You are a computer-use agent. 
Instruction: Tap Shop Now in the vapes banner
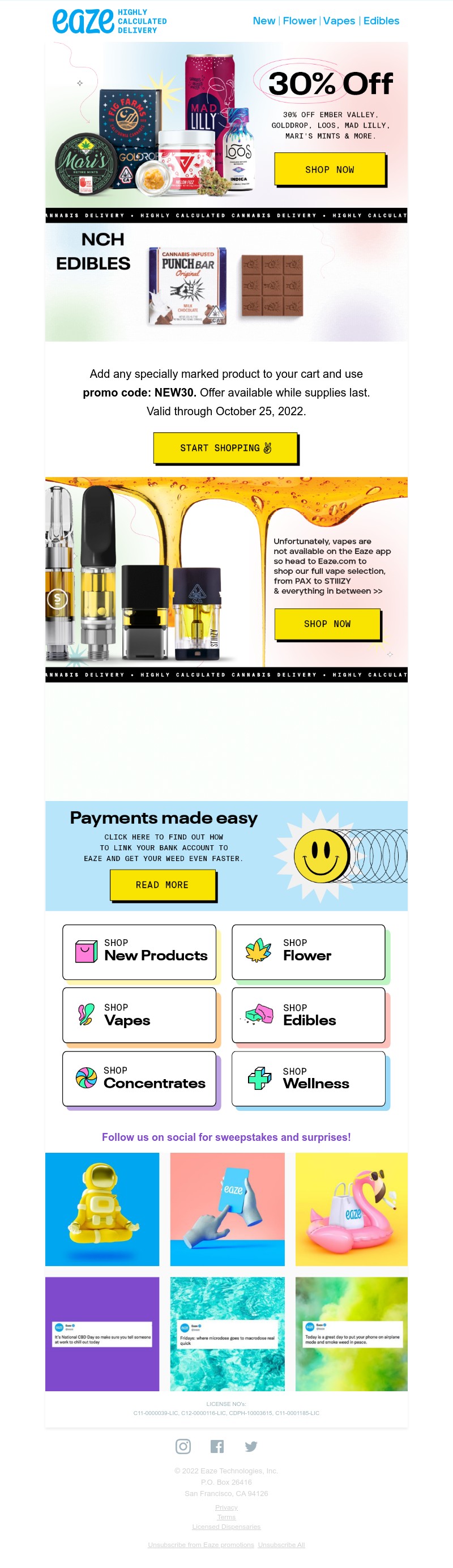point(327,624)
